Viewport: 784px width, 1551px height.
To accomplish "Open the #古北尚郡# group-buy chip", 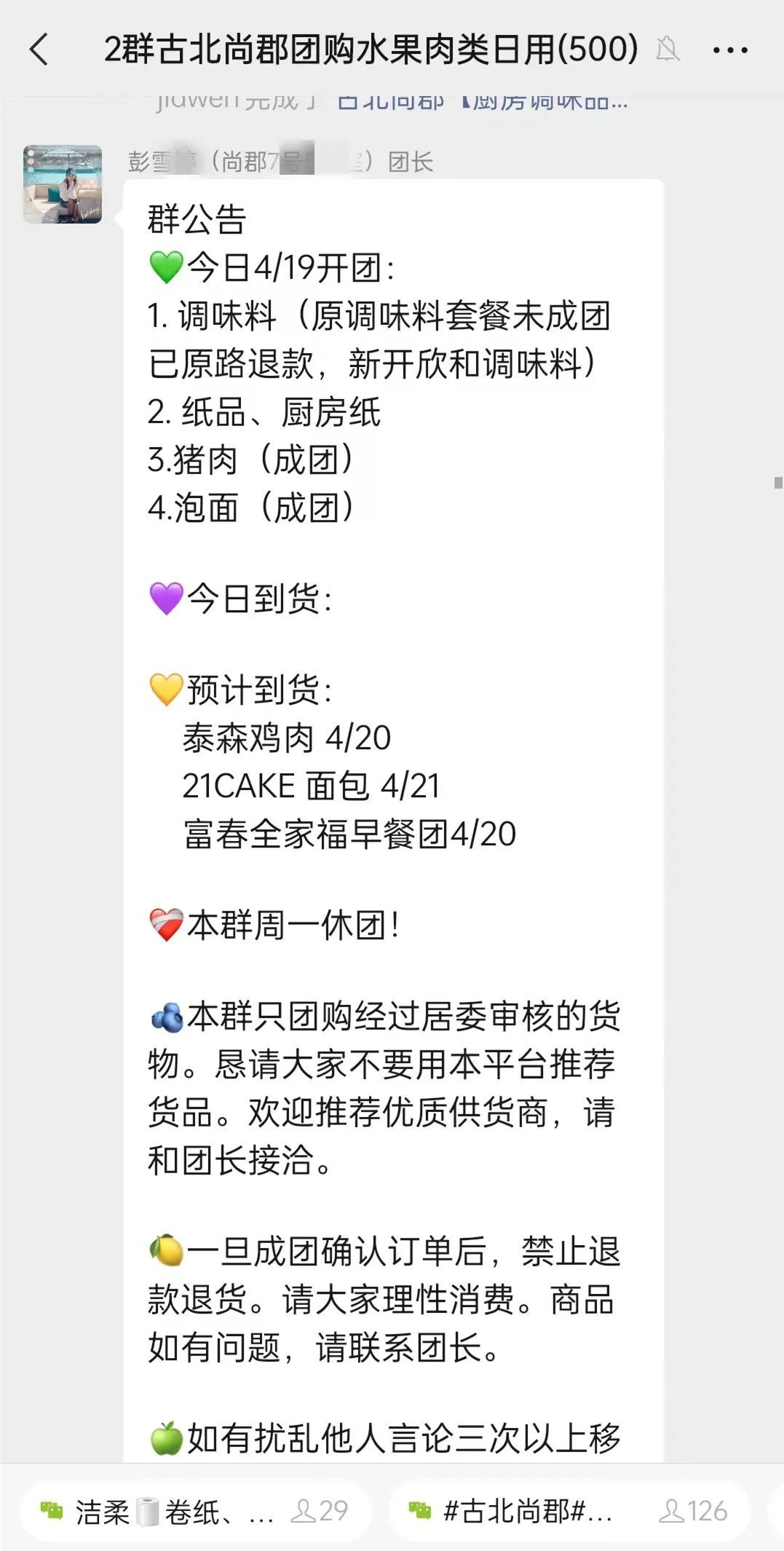I will (569, 1512).
